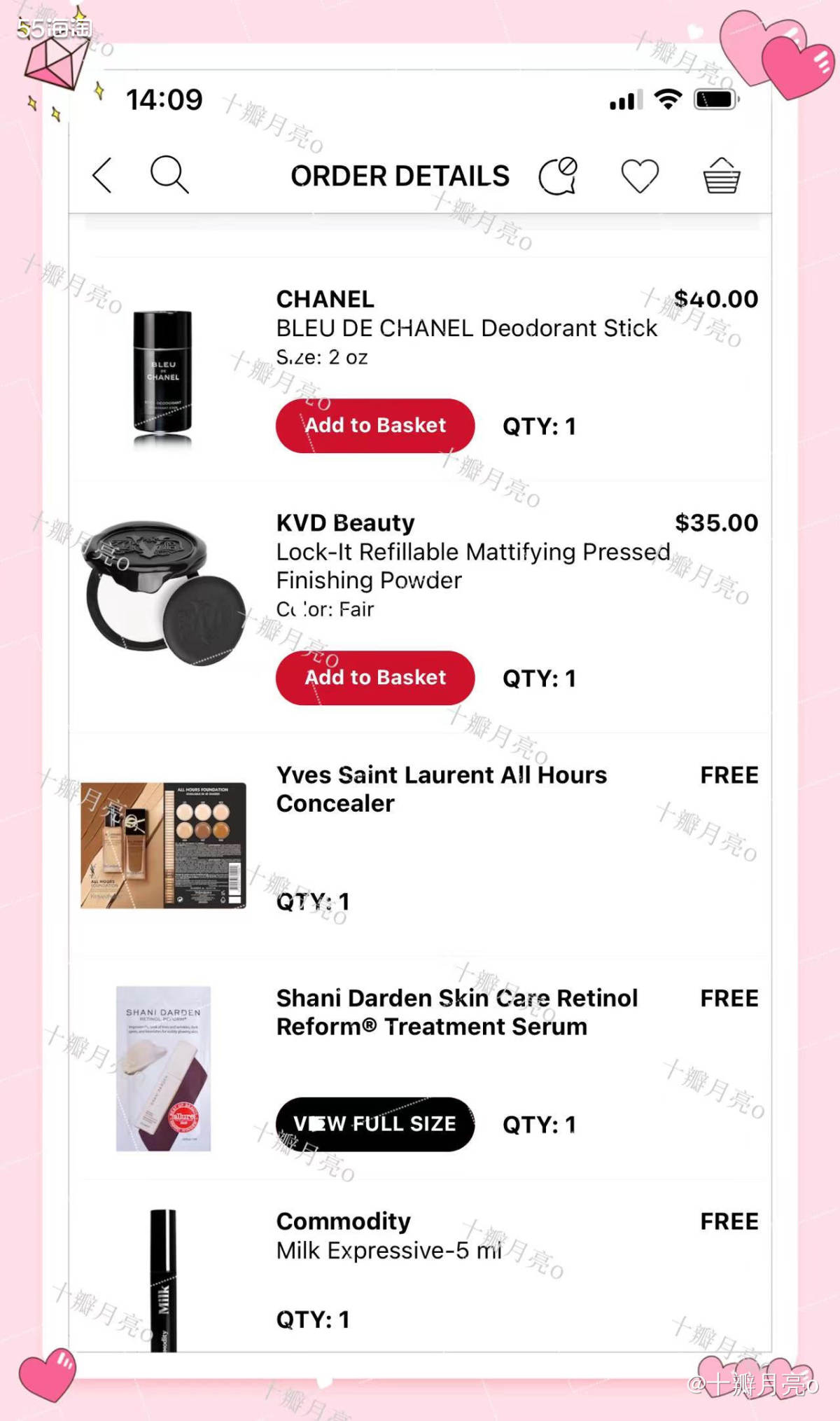Add CHANEL Deodorant Stick to basket
Viewport: 840px width, 1421px height.
pos(375,426)
